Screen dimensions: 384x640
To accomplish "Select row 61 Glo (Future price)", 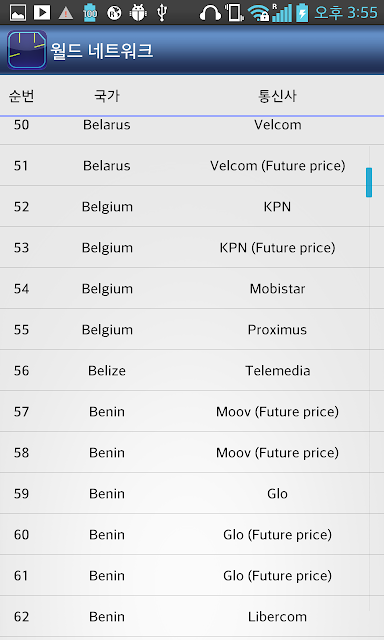I will [x=192, y=576].
